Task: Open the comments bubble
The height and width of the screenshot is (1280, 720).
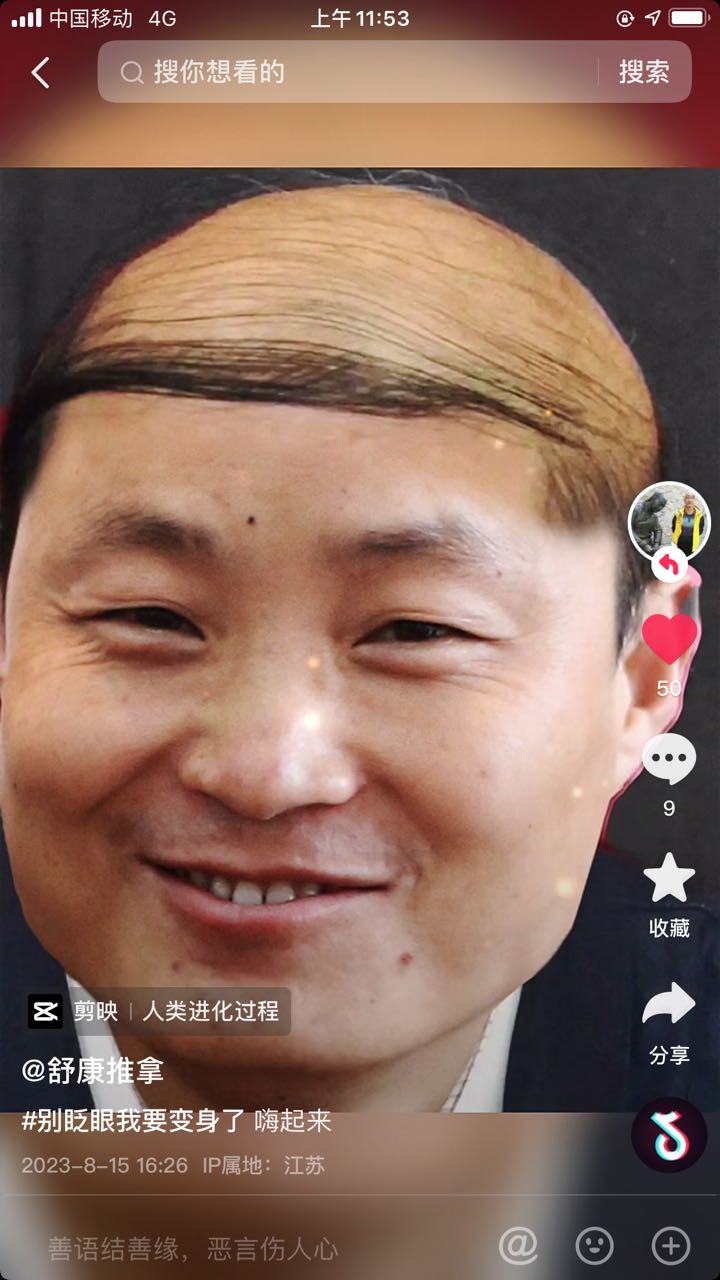Action: (x=669, y=759)
